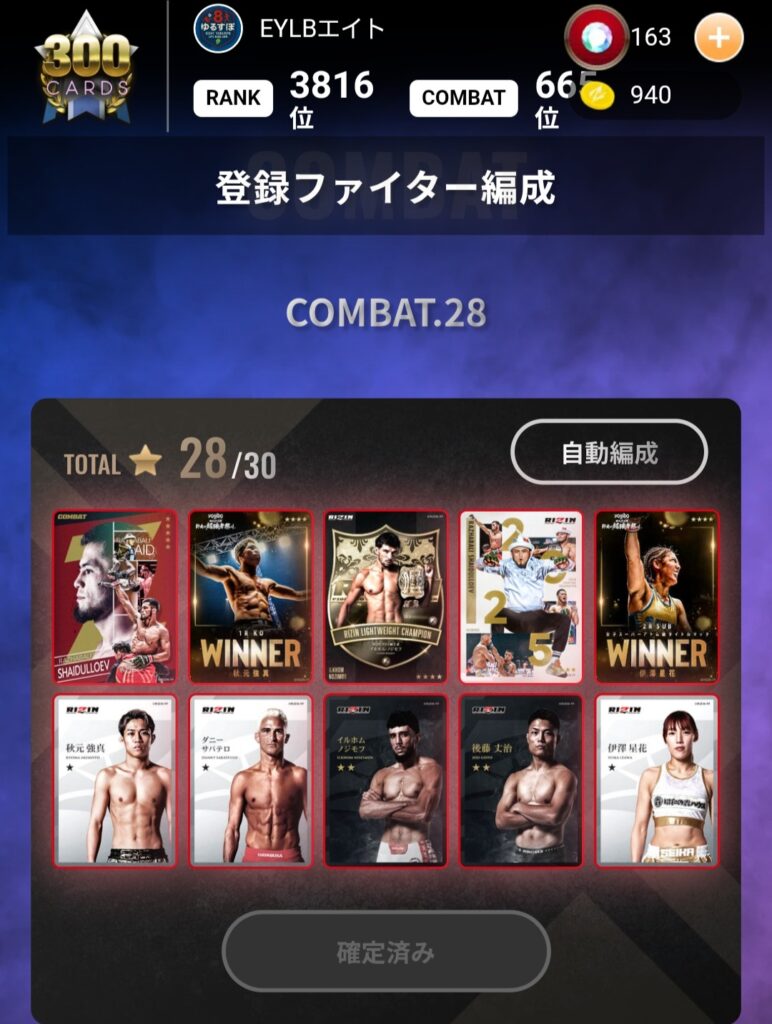Viewport: 772px width, 1024px height.
Task: Select the 後藤丈治 fighter card
Action: 521,781
